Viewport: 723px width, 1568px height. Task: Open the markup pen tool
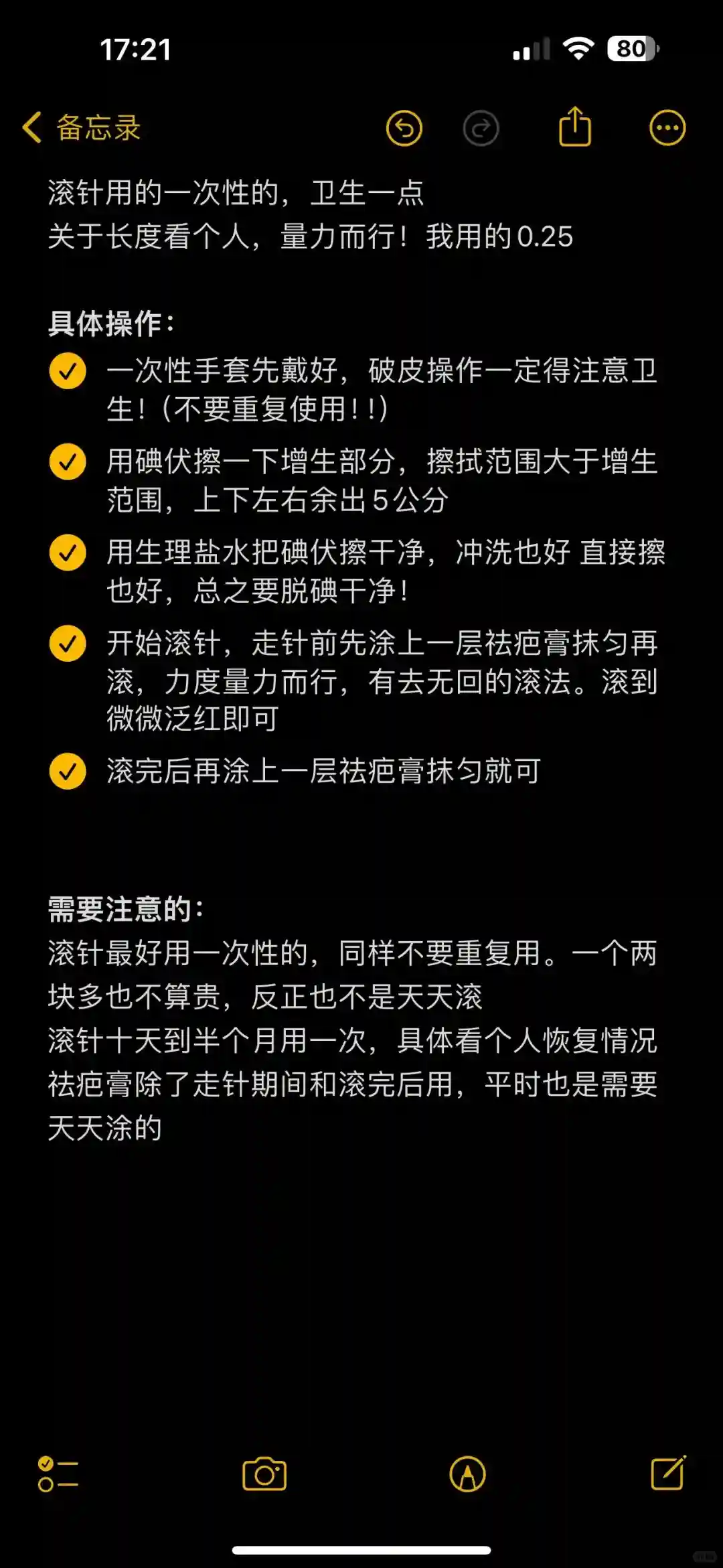tap(467, 1474)
